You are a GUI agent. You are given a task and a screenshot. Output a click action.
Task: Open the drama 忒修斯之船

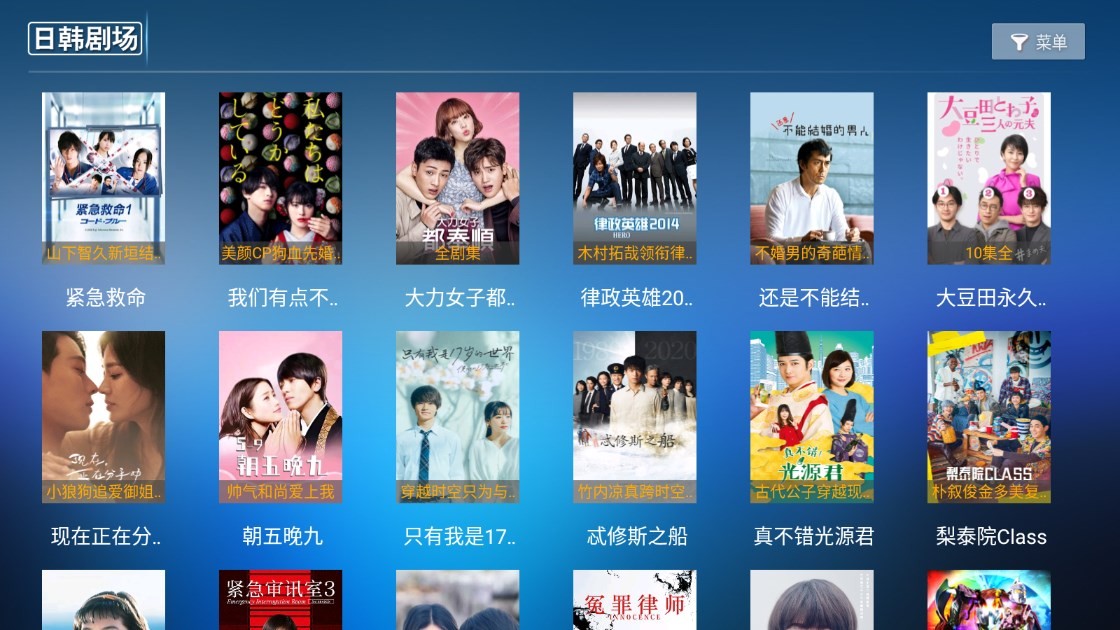(635, 417)
